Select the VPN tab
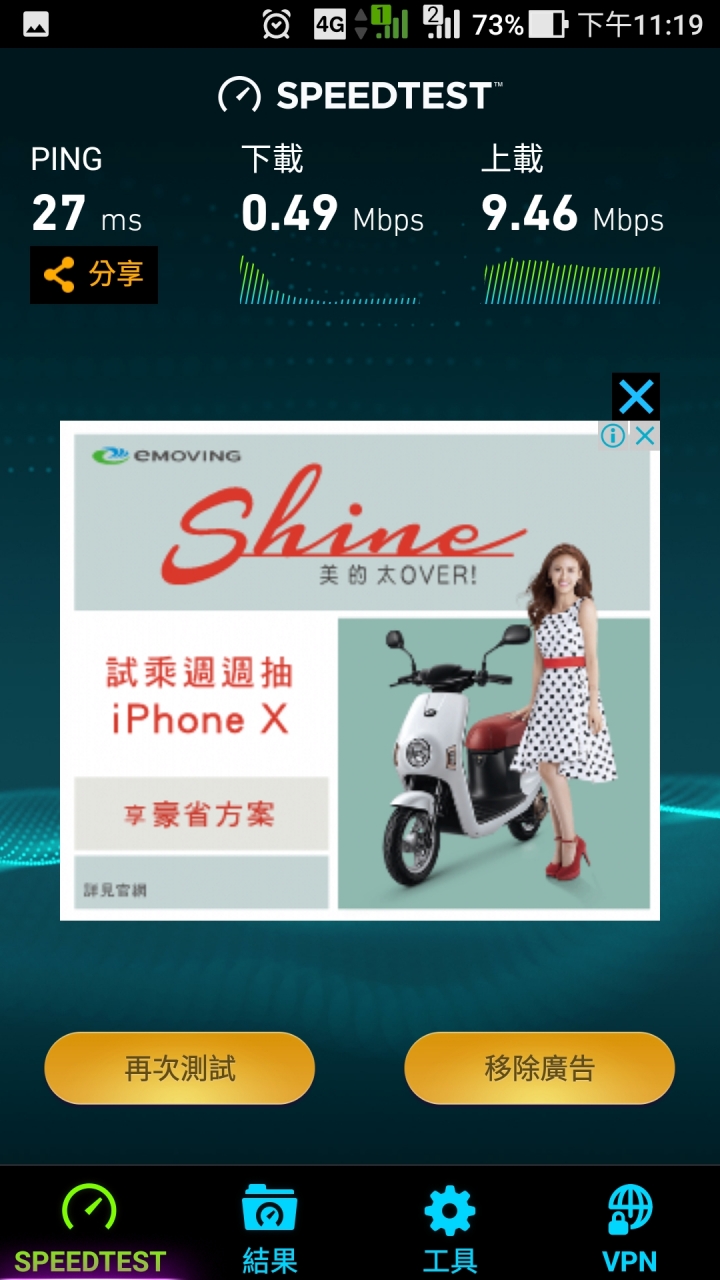The width and height of the screenshot is (720, 1280). (630, 1227)
